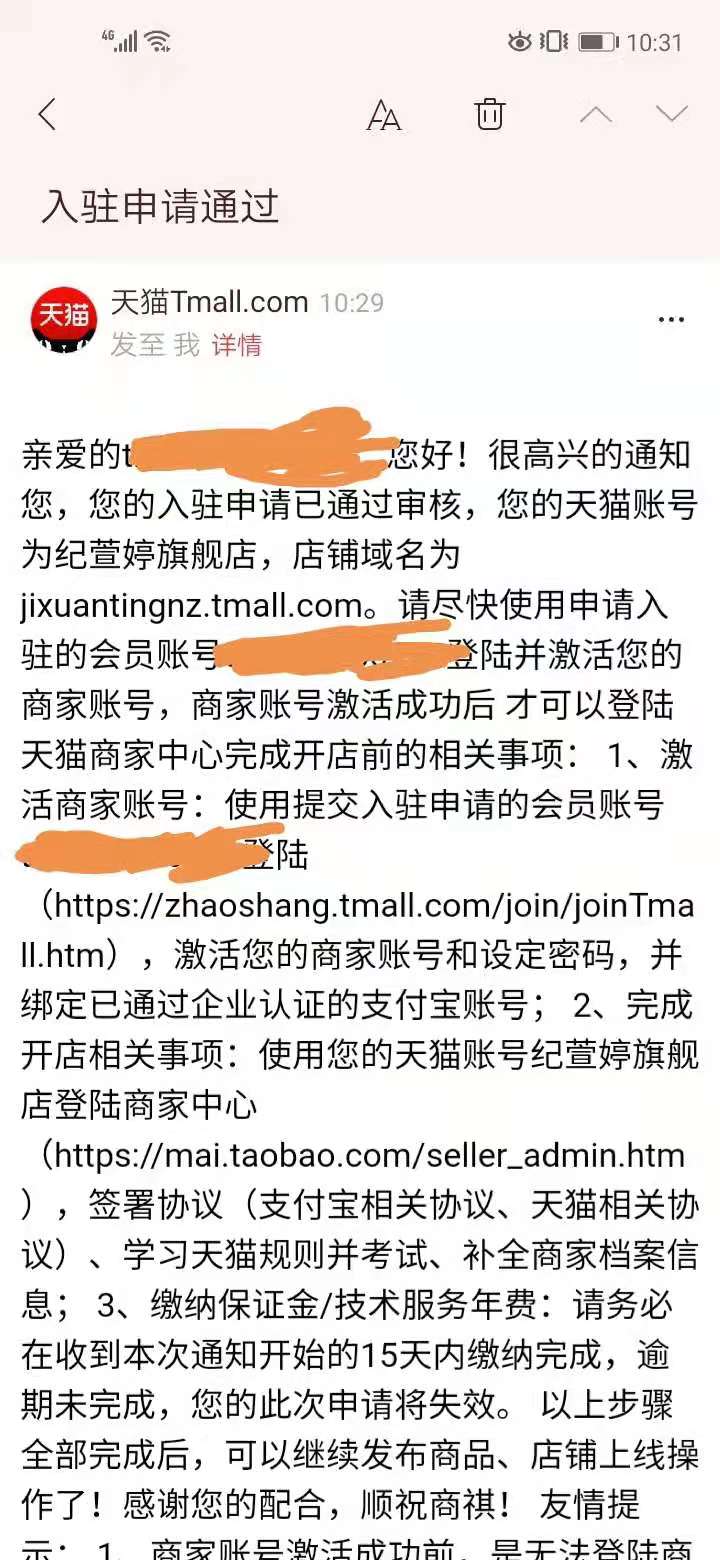
Task: Go to the next email with down arrow
Action: [671, 114]
